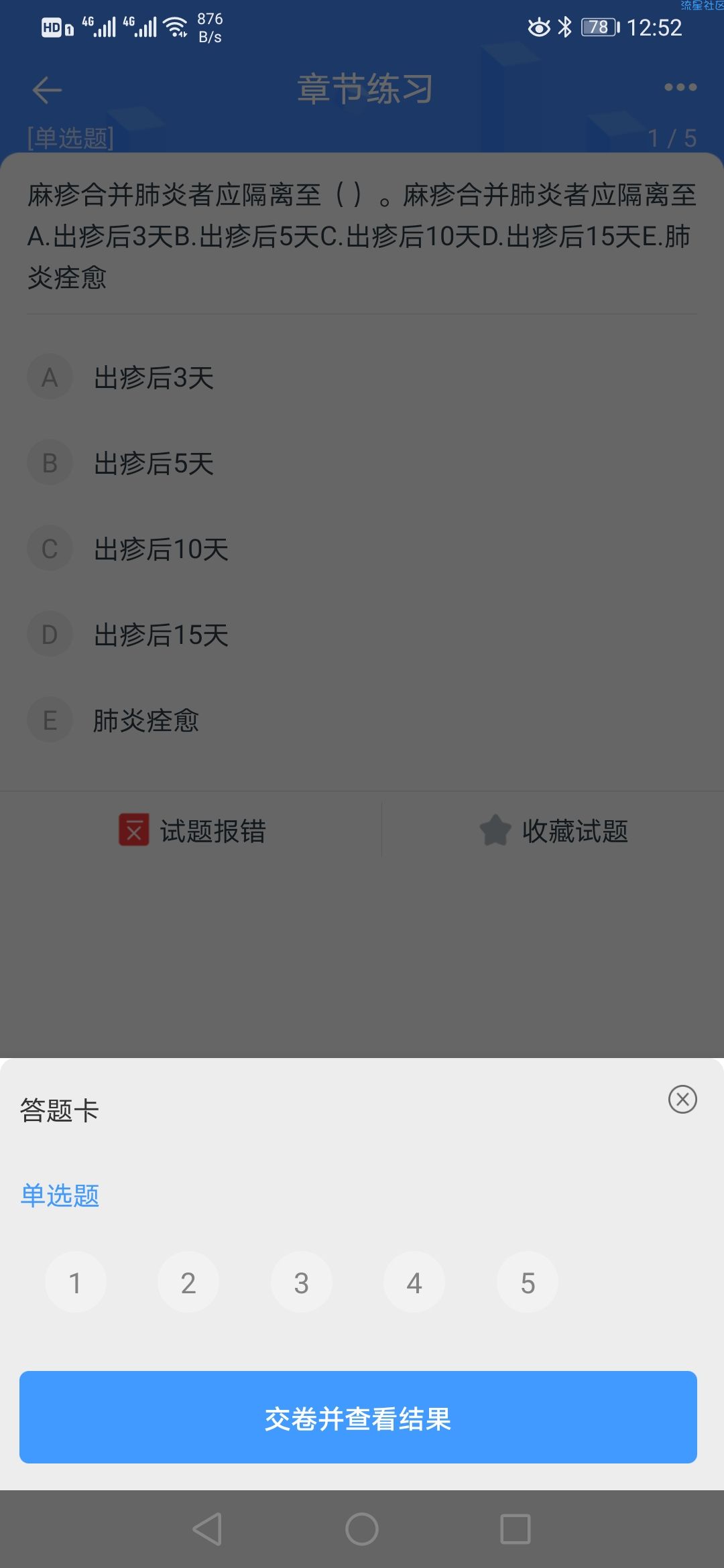Close the answer card sheet
The image size is (724, 1568).
pyautogui.click(x=682, y=1100)
